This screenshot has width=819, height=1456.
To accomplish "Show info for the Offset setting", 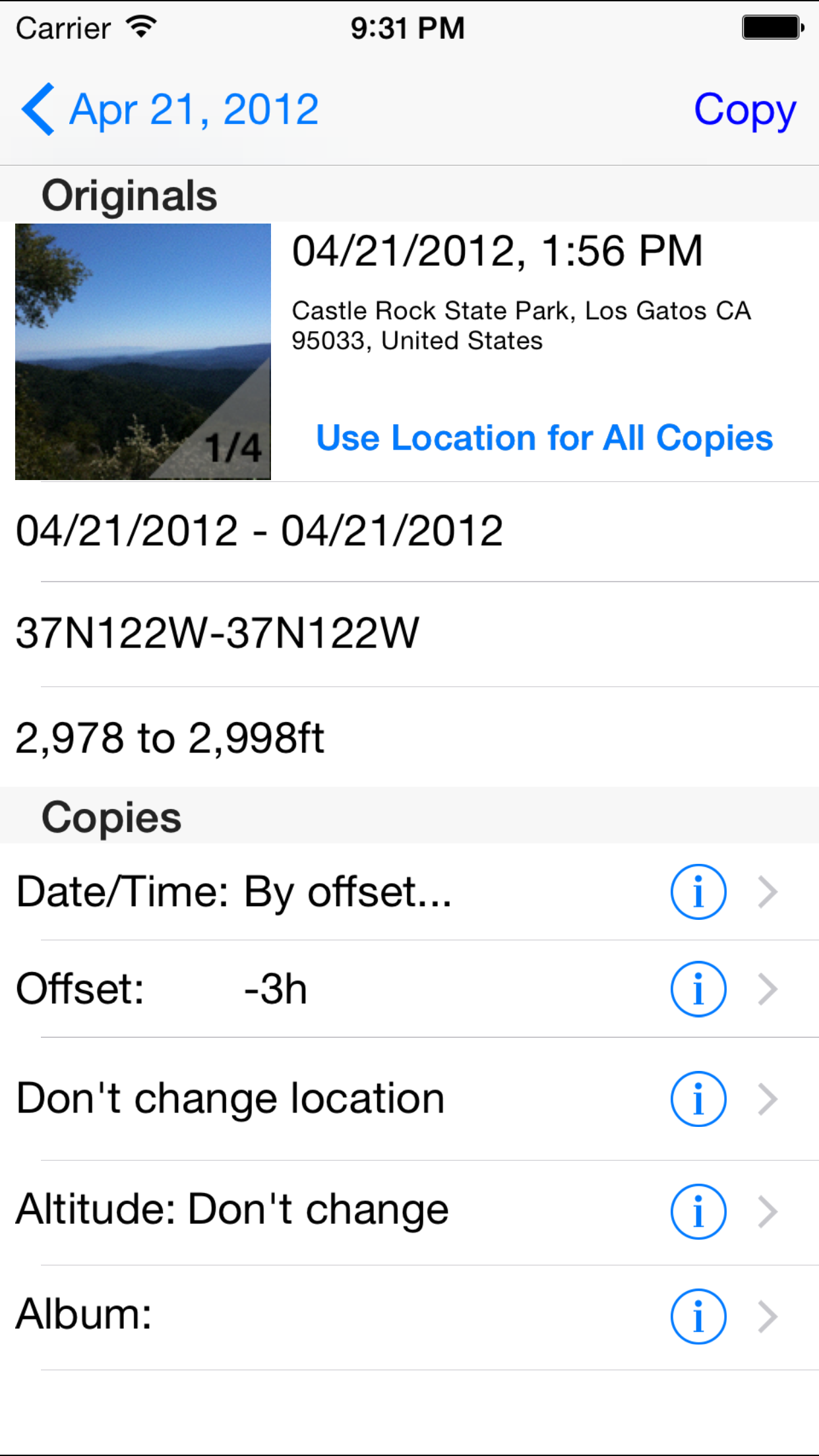I will click(x=698, y=989).
